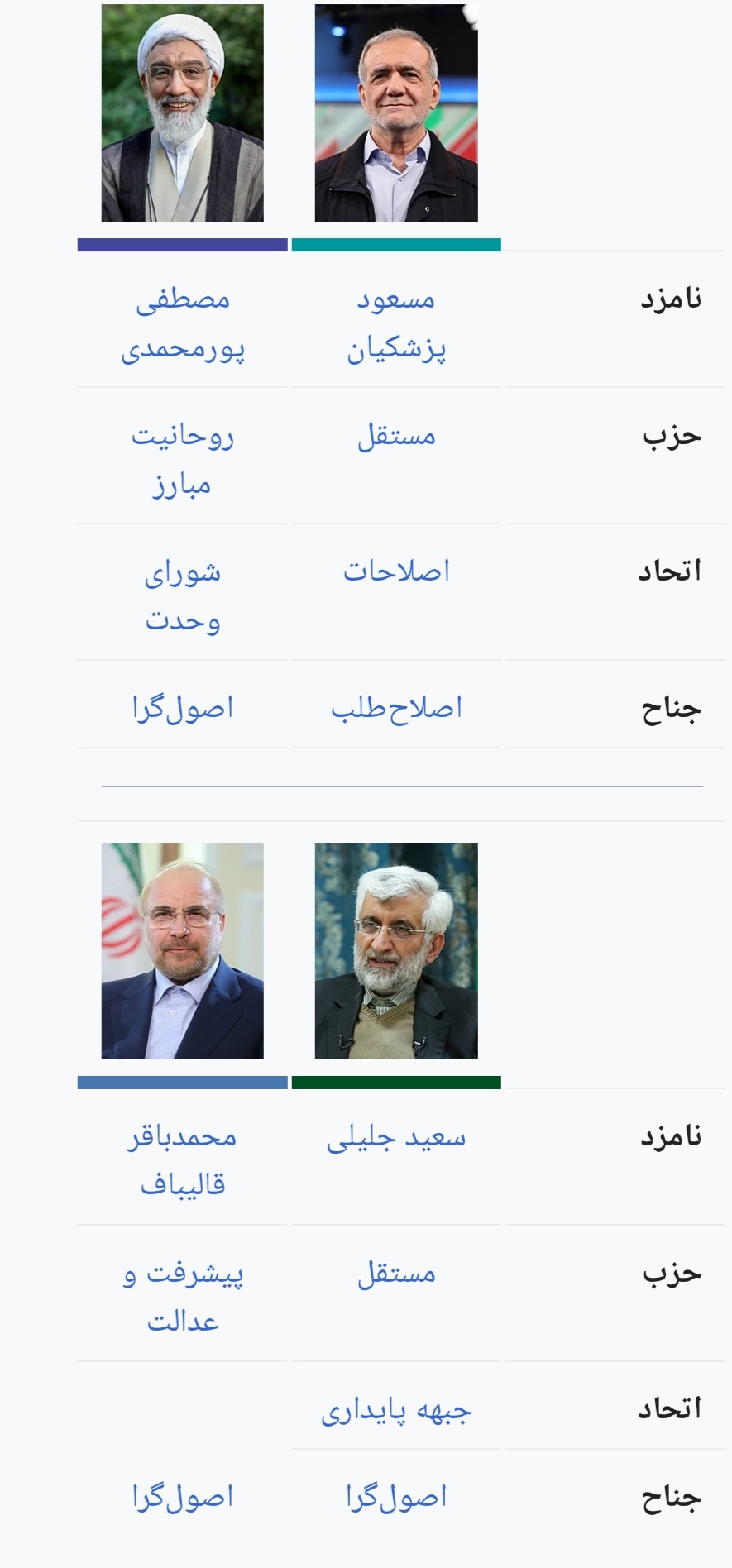This screenshot has width=732, height=1568.
Task: Open the جبهه پایداری alliance link
Action: click(x=396, y=1411)
